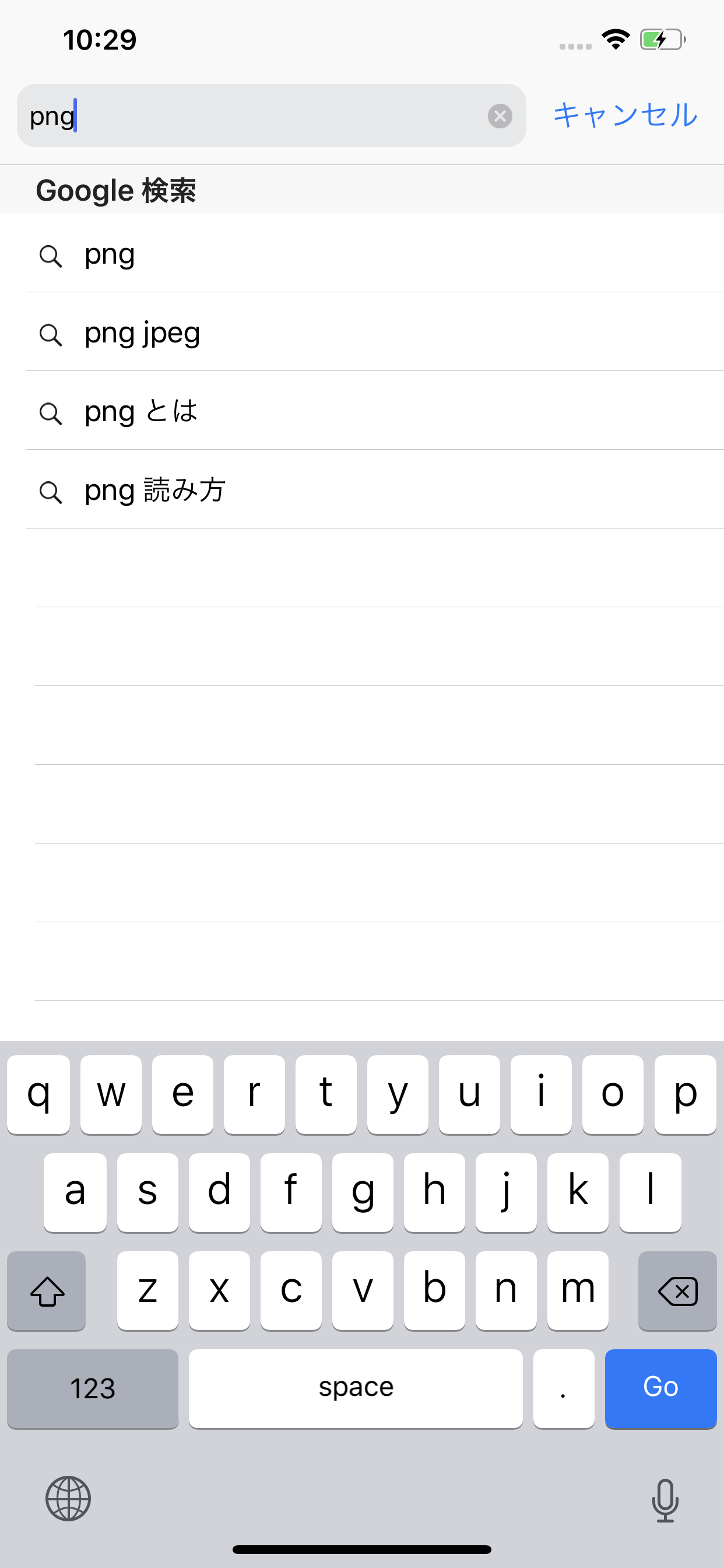This screenshot has width=724, height=1568.
Task: Clear the search text field
Action: [x=500, y=116]
